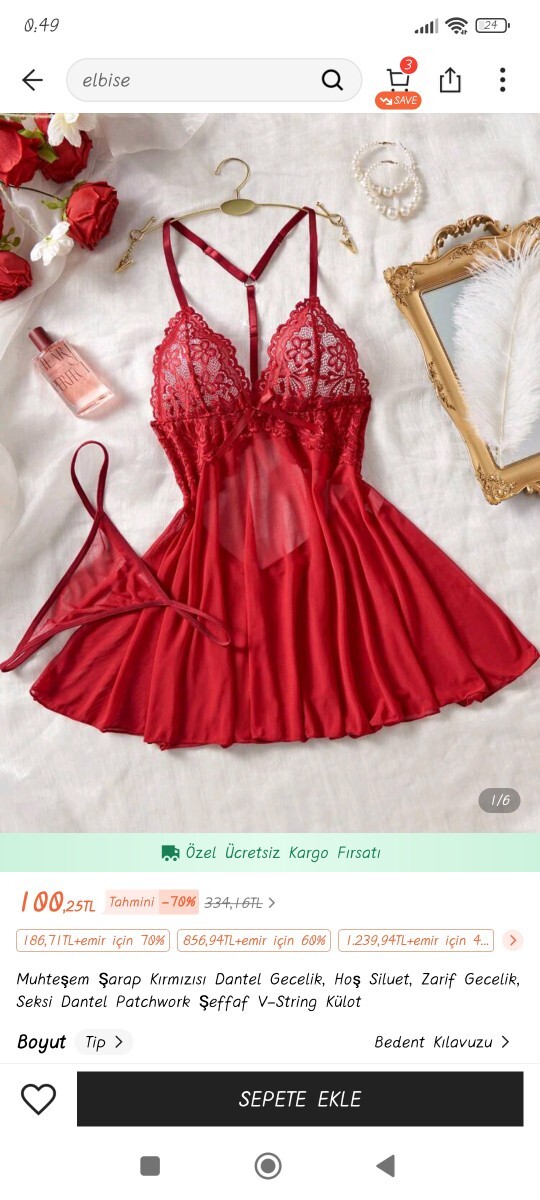540x1200 pixels.
Task: Expand more coupons with the red arrow
Action: (x=513, y=940)
